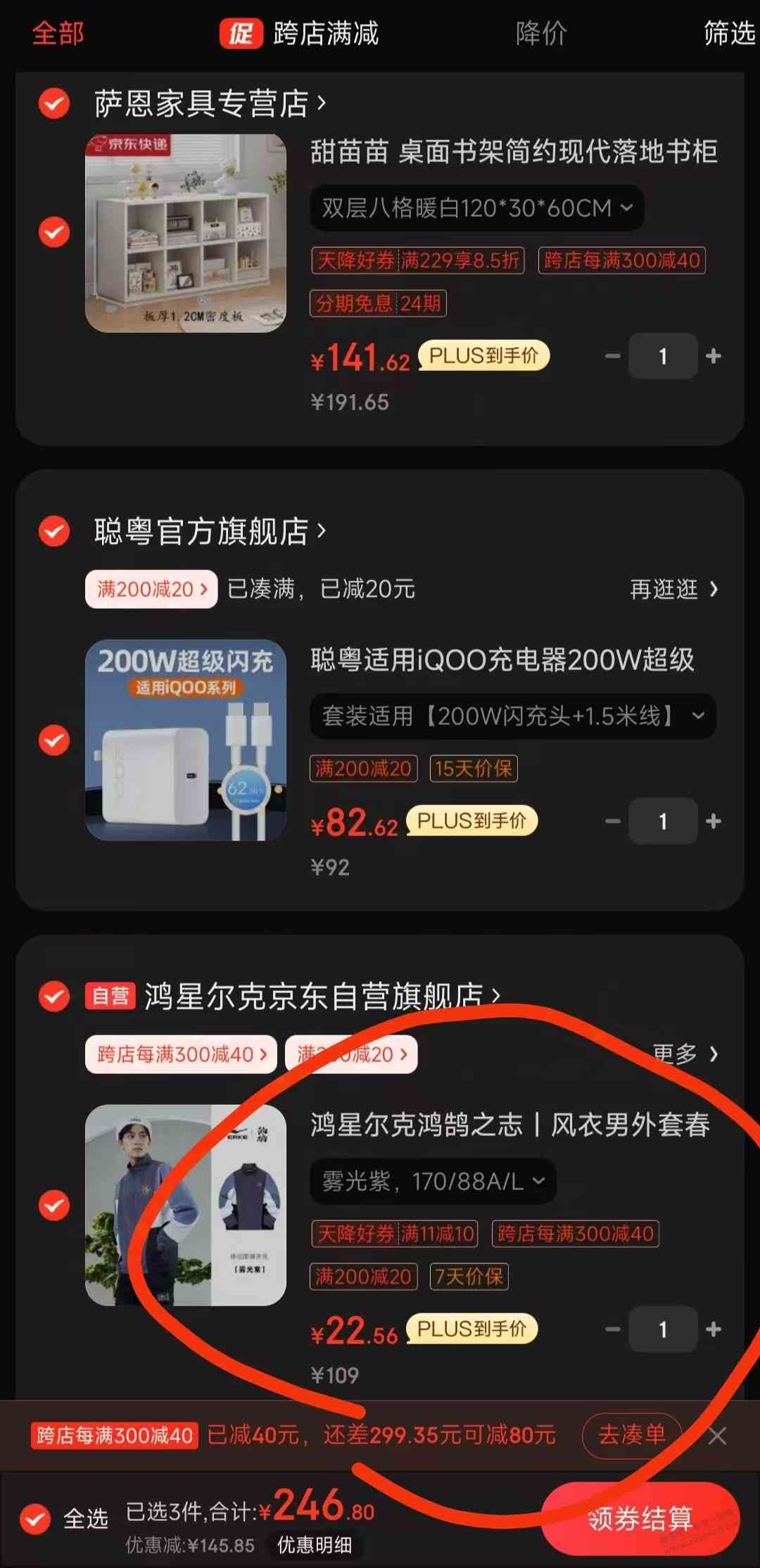Change the 双层八格暖白 bookshelf specification
Screen dimensions: 760x1568
click(x=476, y=208)
